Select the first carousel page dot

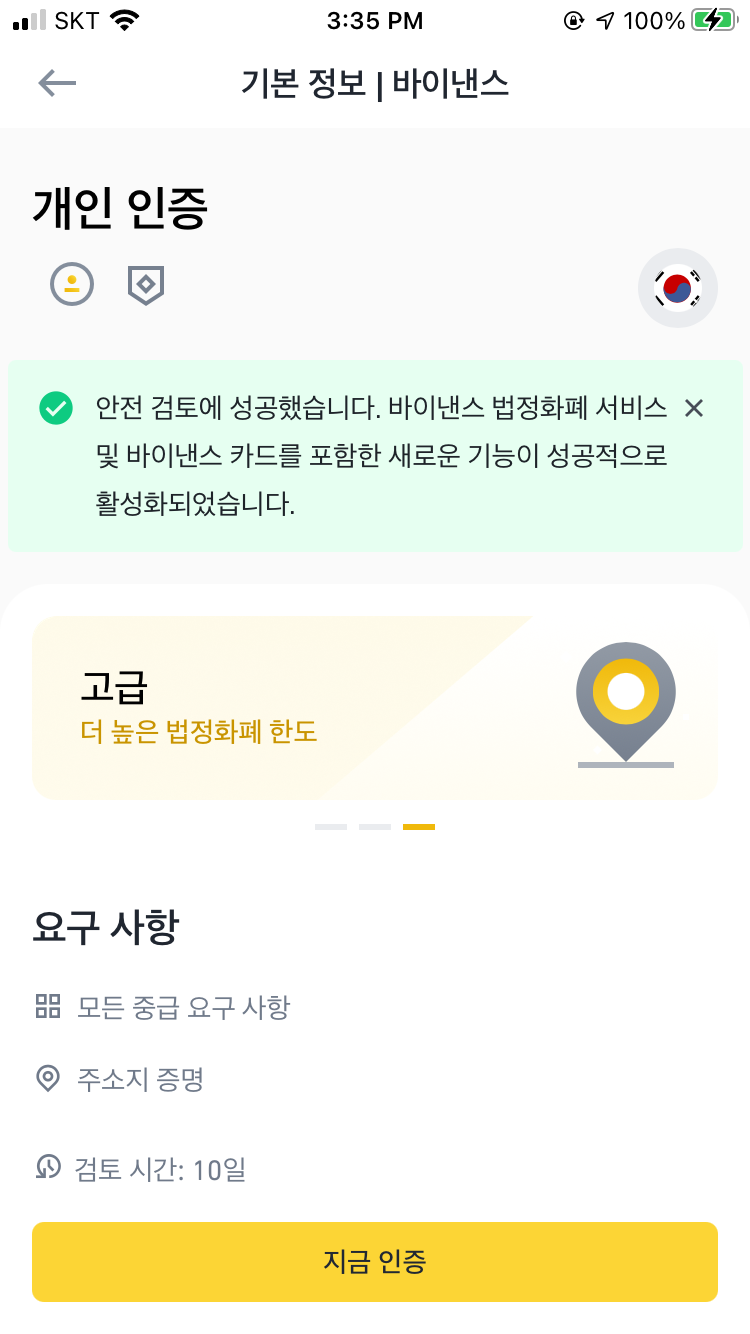(331, 827)
